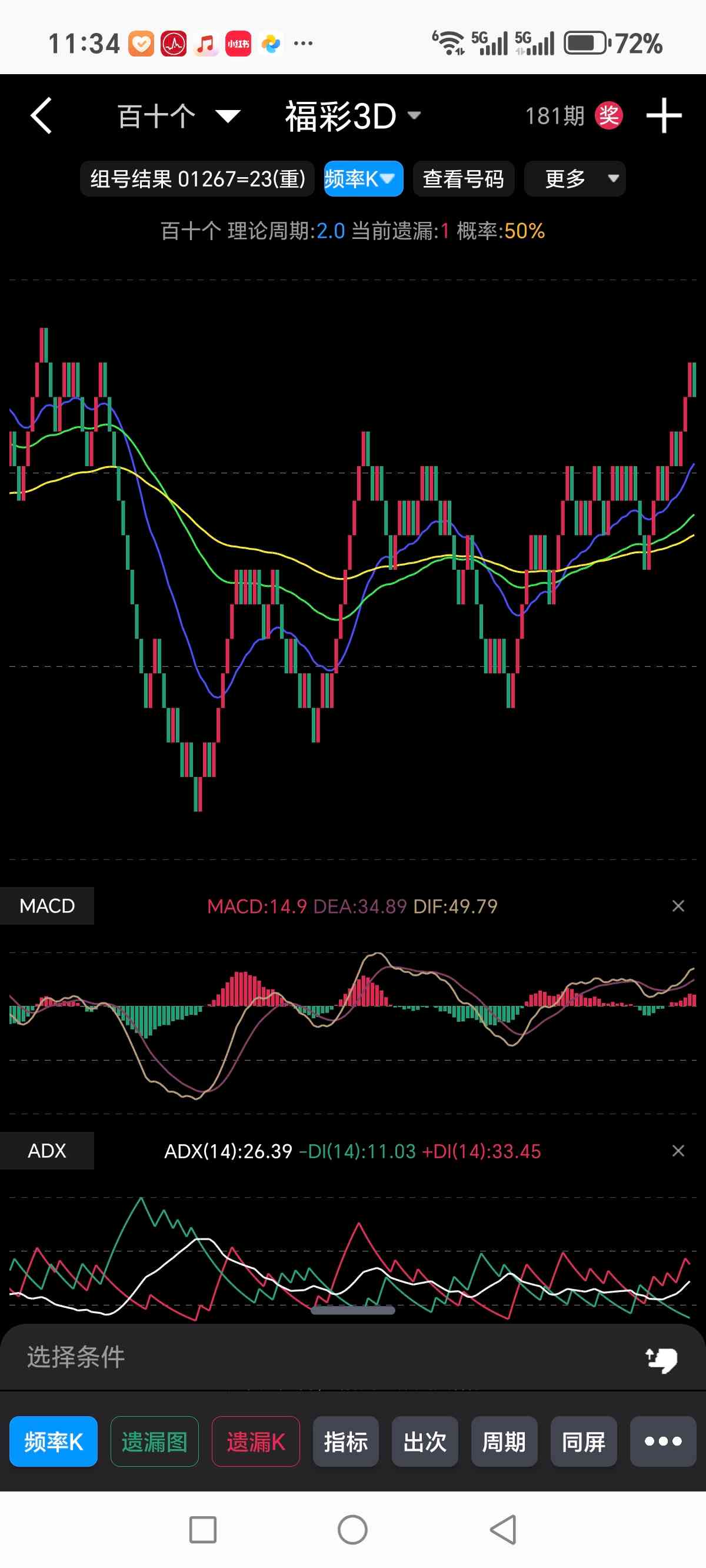Tap the red 奖 badge next to 181期
Viewport: 706px width, 1568px height.
pyautogui.click(x=608, y=115)
